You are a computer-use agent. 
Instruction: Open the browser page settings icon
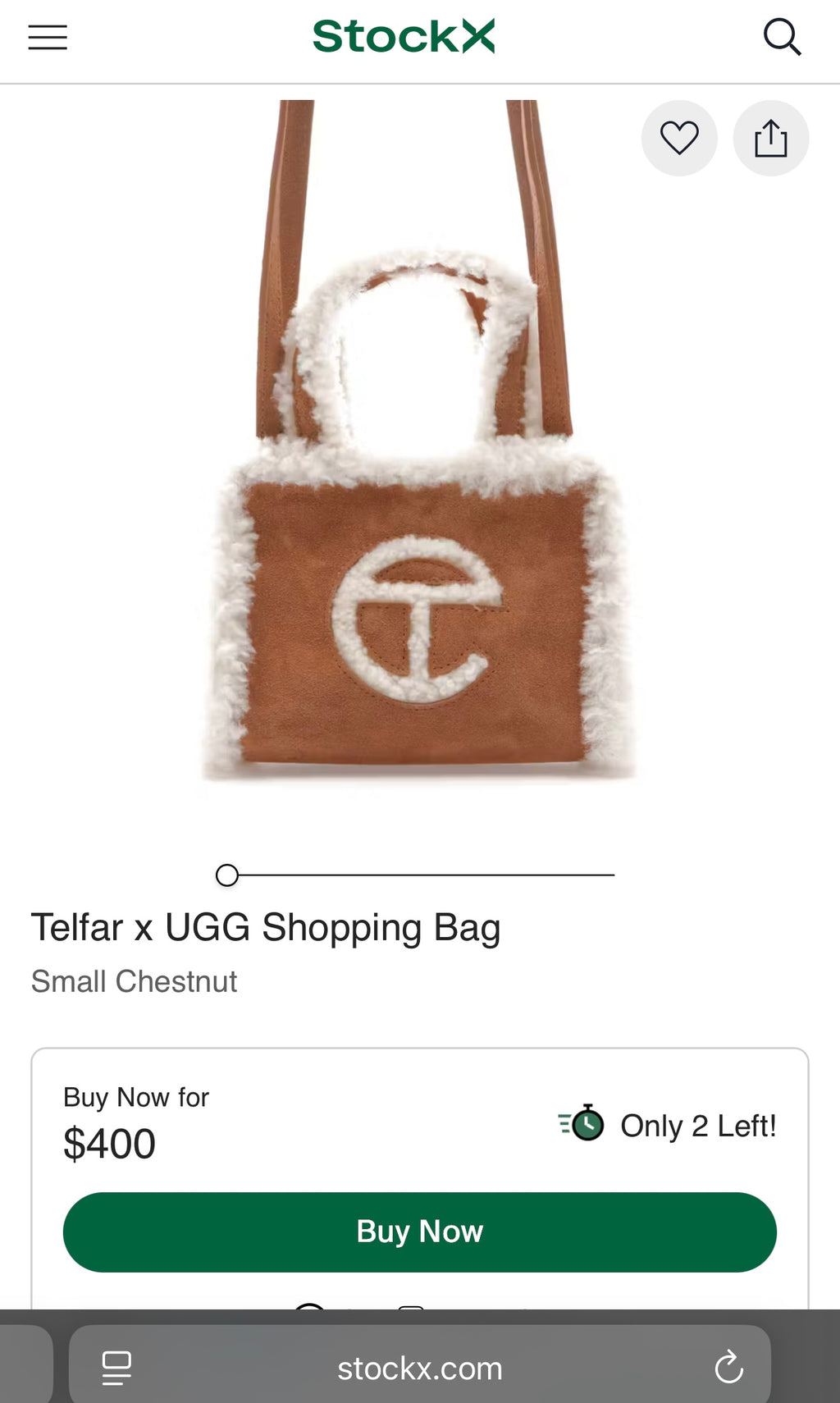pyautogui.click(x=116, y=1368)
